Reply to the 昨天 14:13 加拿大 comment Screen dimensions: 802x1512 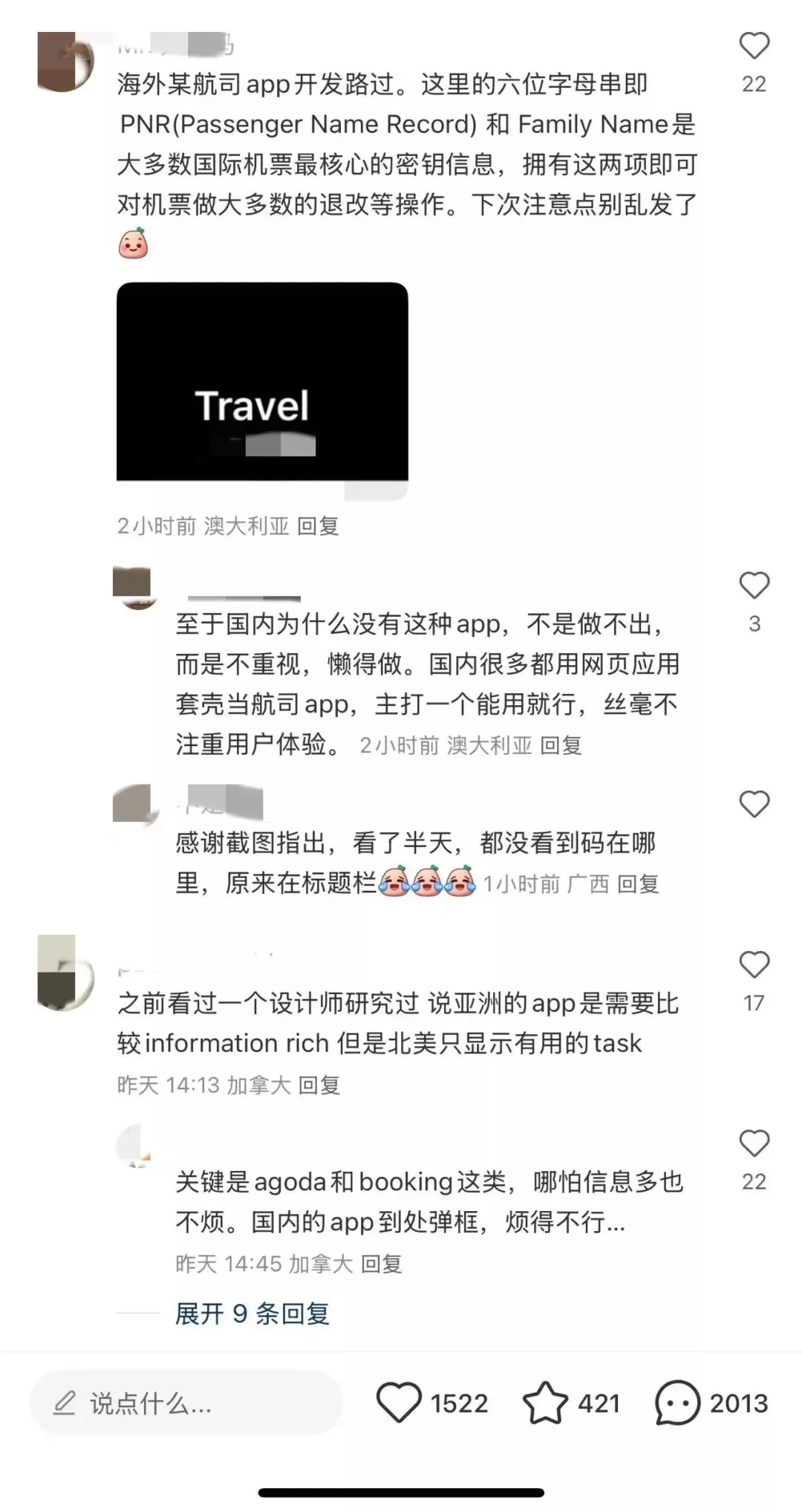(x=319, y=1085)
